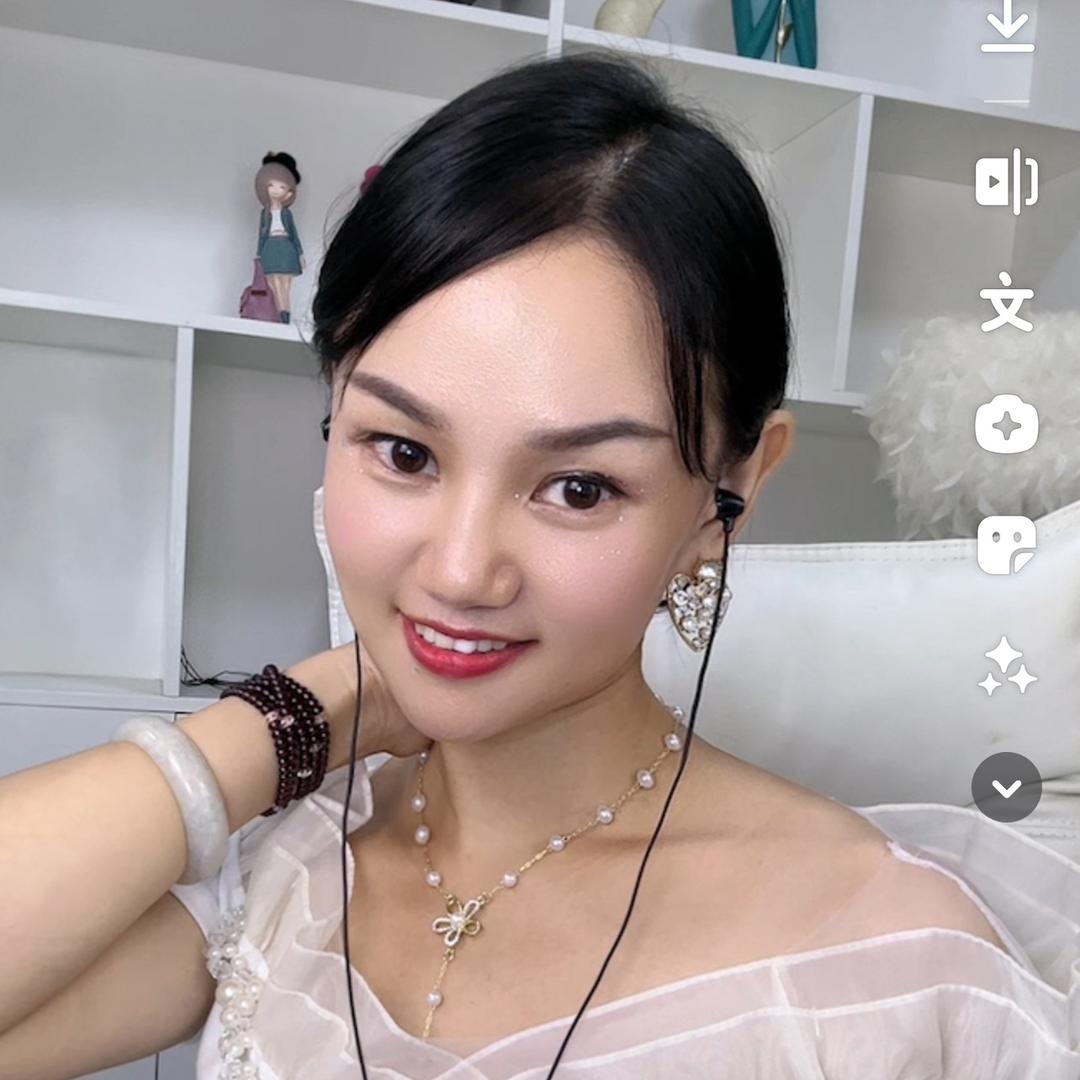Viewport: 1080px width, 1080px height.
Task: Add a sticker to the video
Action: tap(1006, 545)
